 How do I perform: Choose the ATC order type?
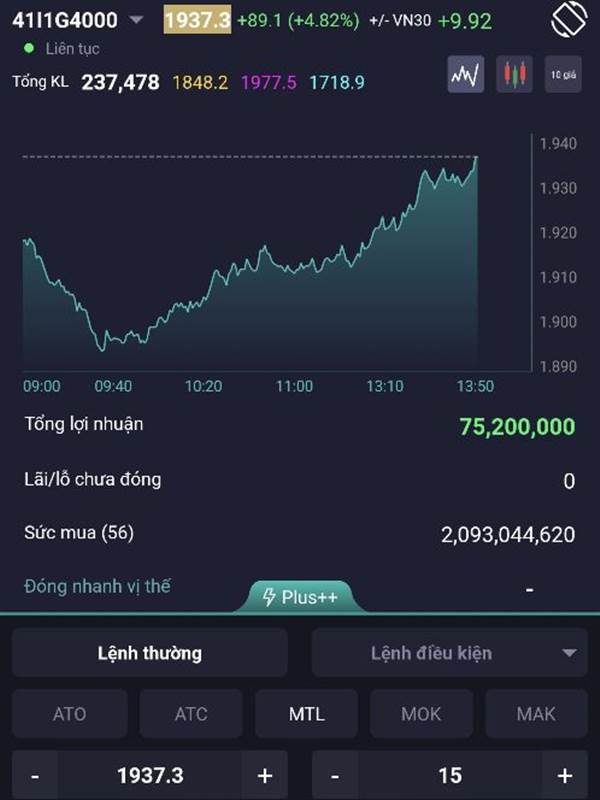(191, 714)
